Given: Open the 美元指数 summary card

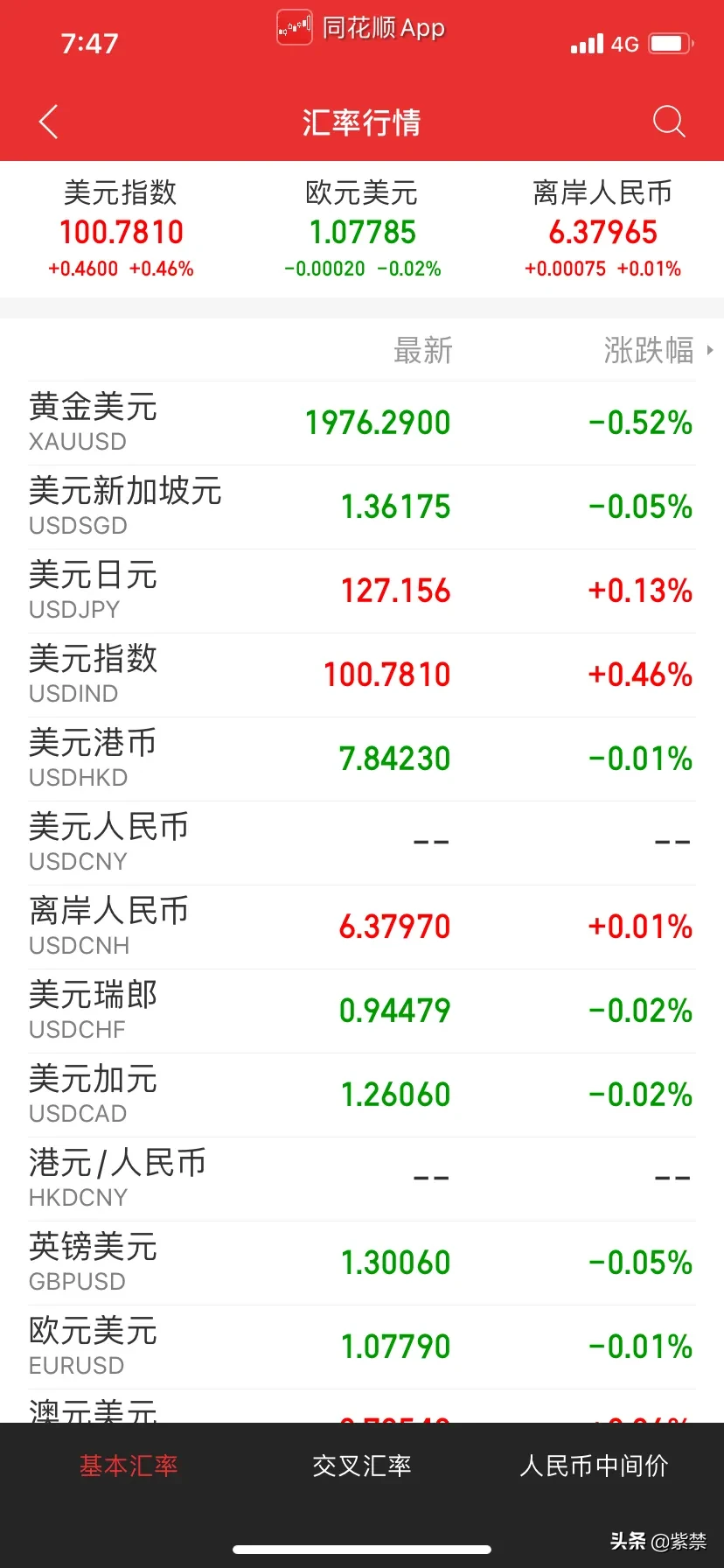Looking at the screenshot, I should (121, 229).
